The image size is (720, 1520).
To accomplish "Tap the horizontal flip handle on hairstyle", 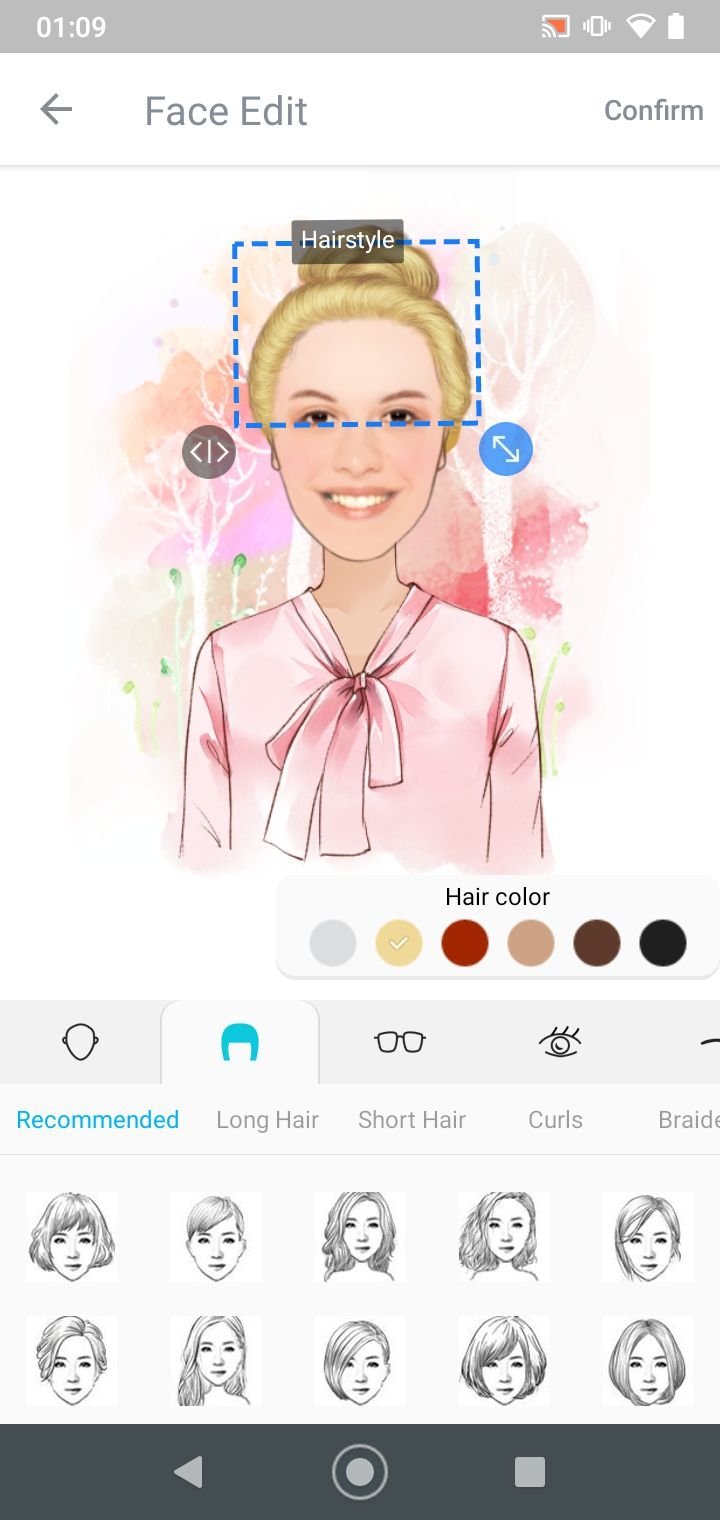I will pos(208,452).
